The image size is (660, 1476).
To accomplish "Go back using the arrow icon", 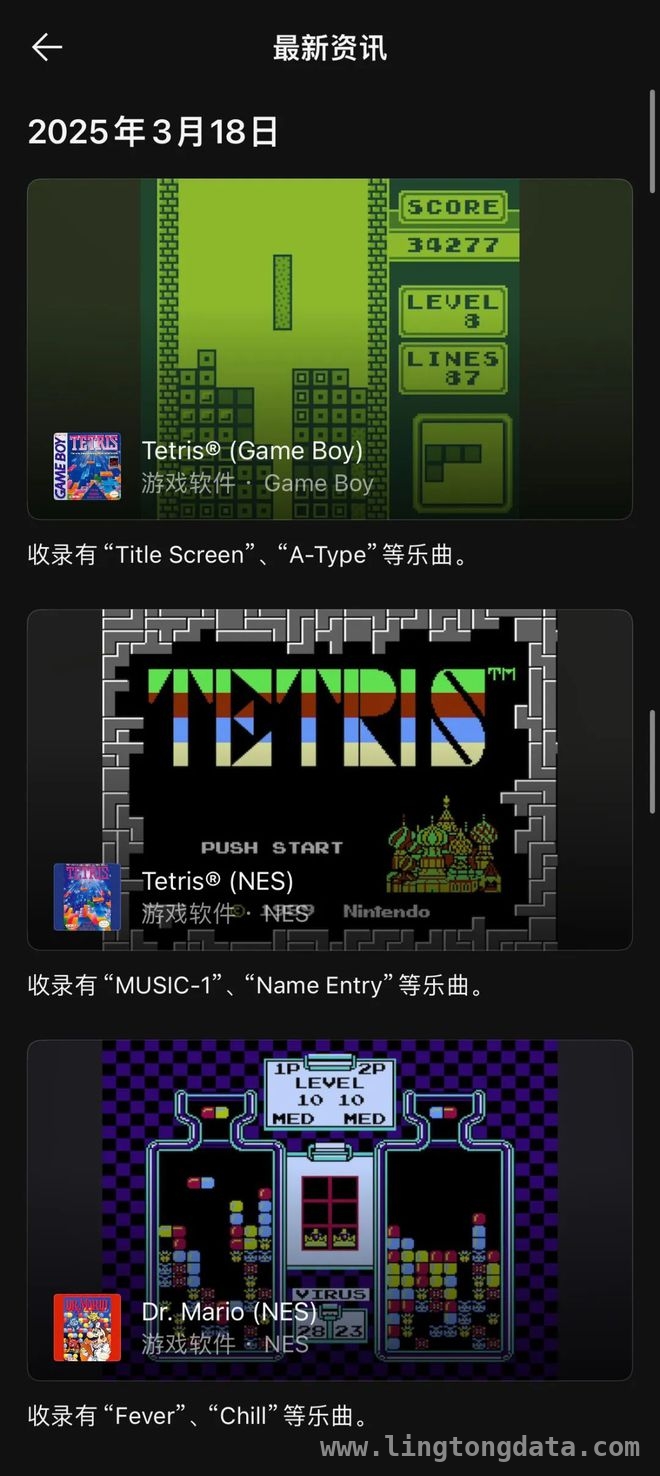I will [x=46, y=47].
